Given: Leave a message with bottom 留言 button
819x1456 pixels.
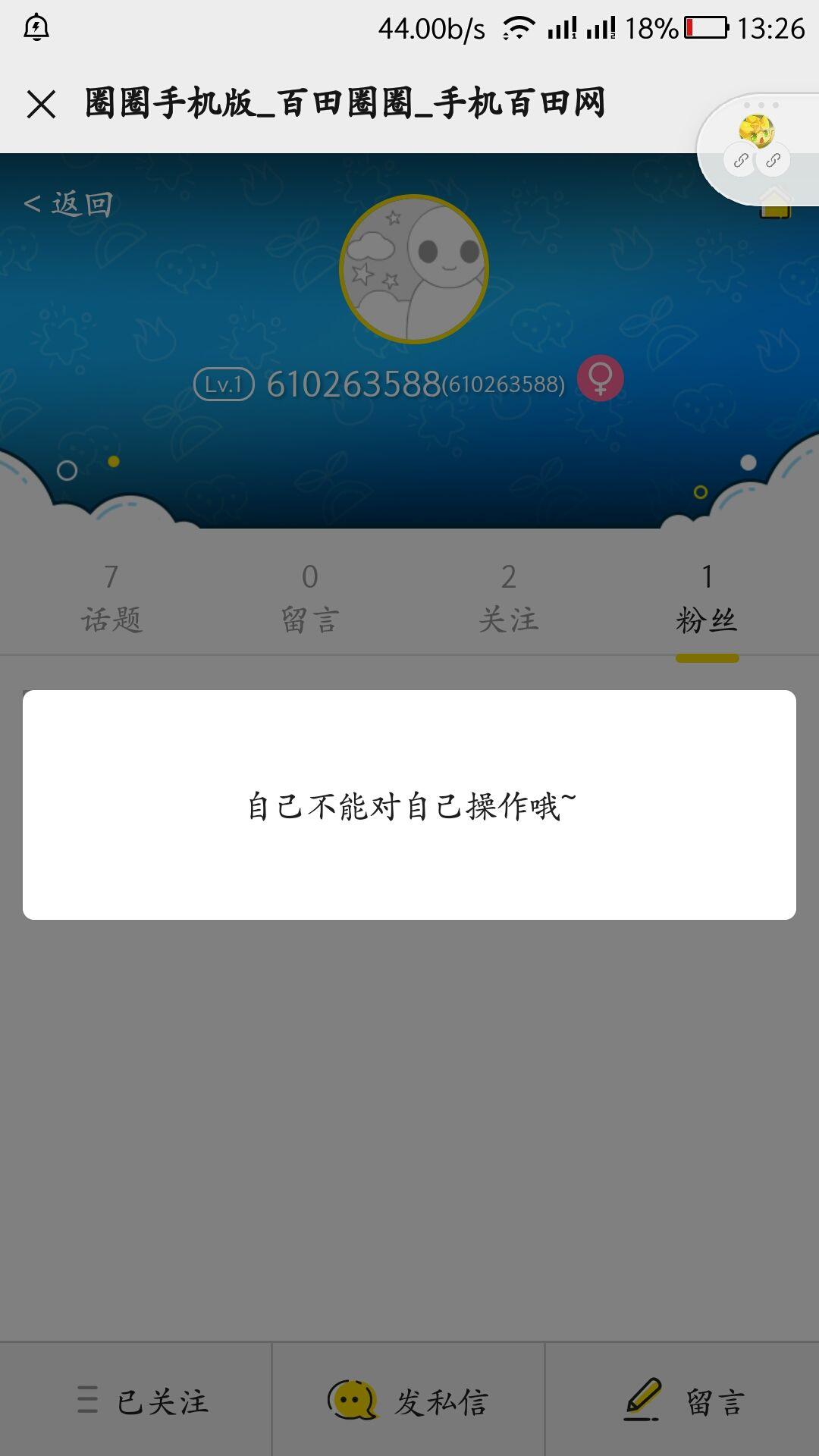Looking at the screenshot, I should click(682, 1401).
